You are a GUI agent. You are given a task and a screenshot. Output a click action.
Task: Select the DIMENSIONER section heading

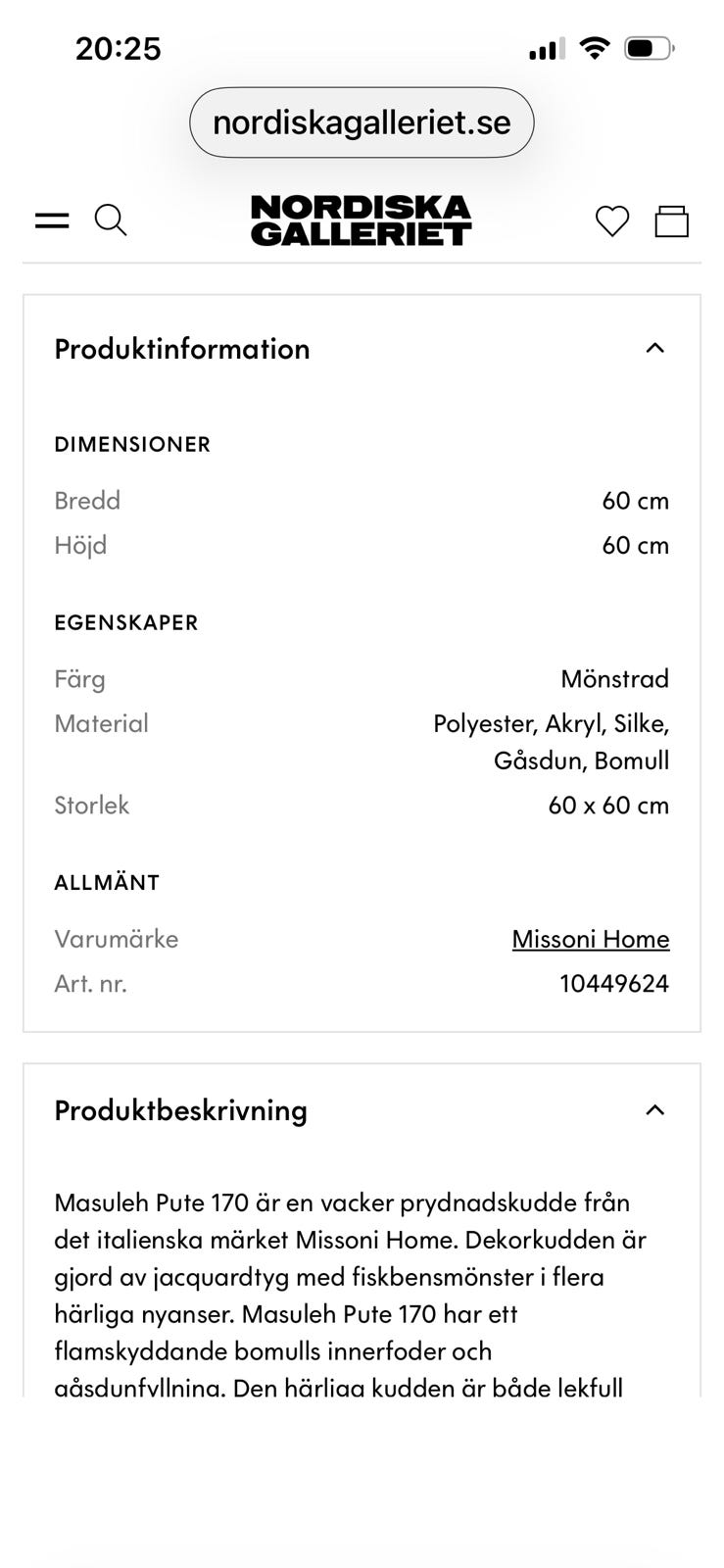tap(132, 444)
